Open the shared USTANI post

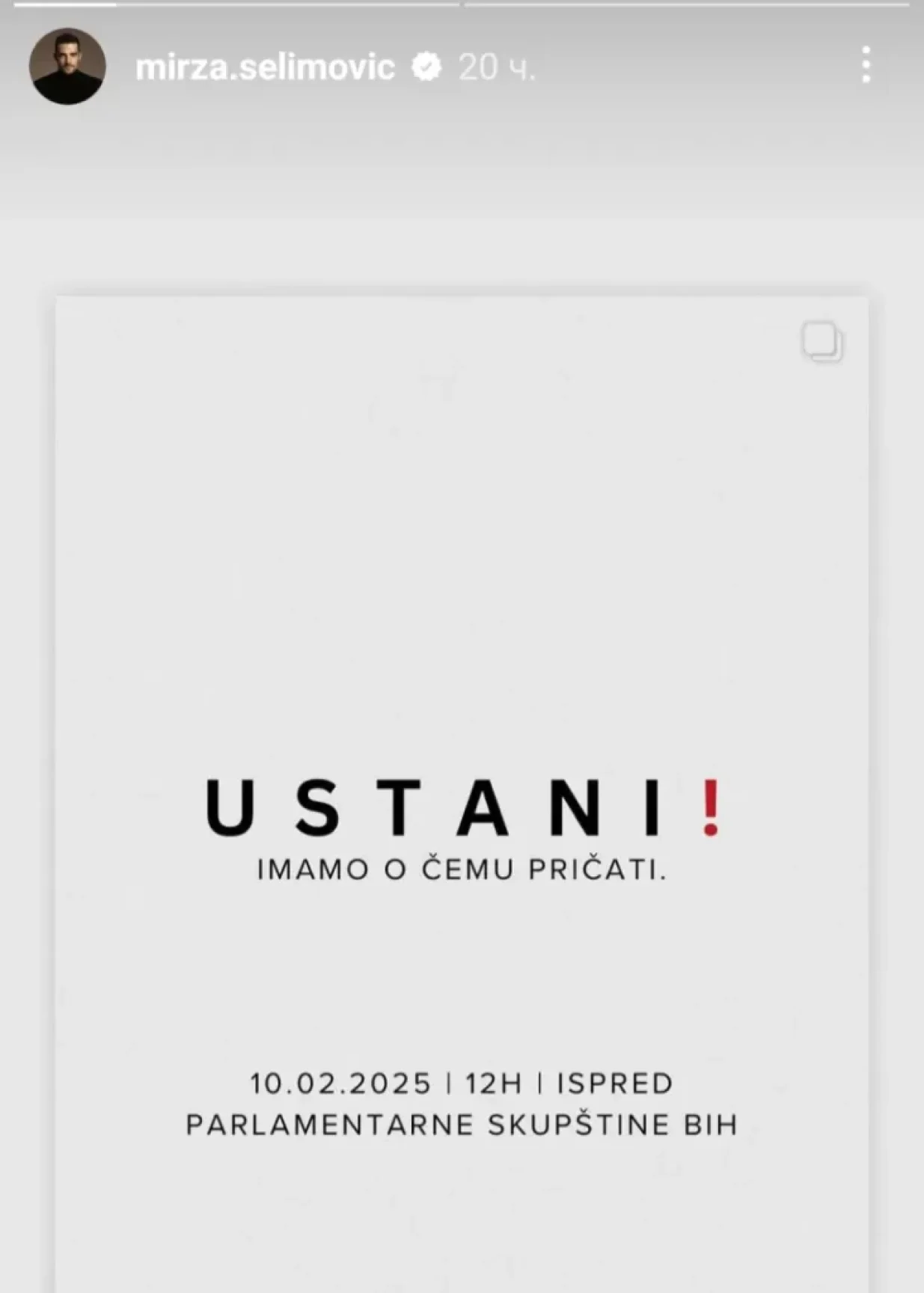coord(462,793)
